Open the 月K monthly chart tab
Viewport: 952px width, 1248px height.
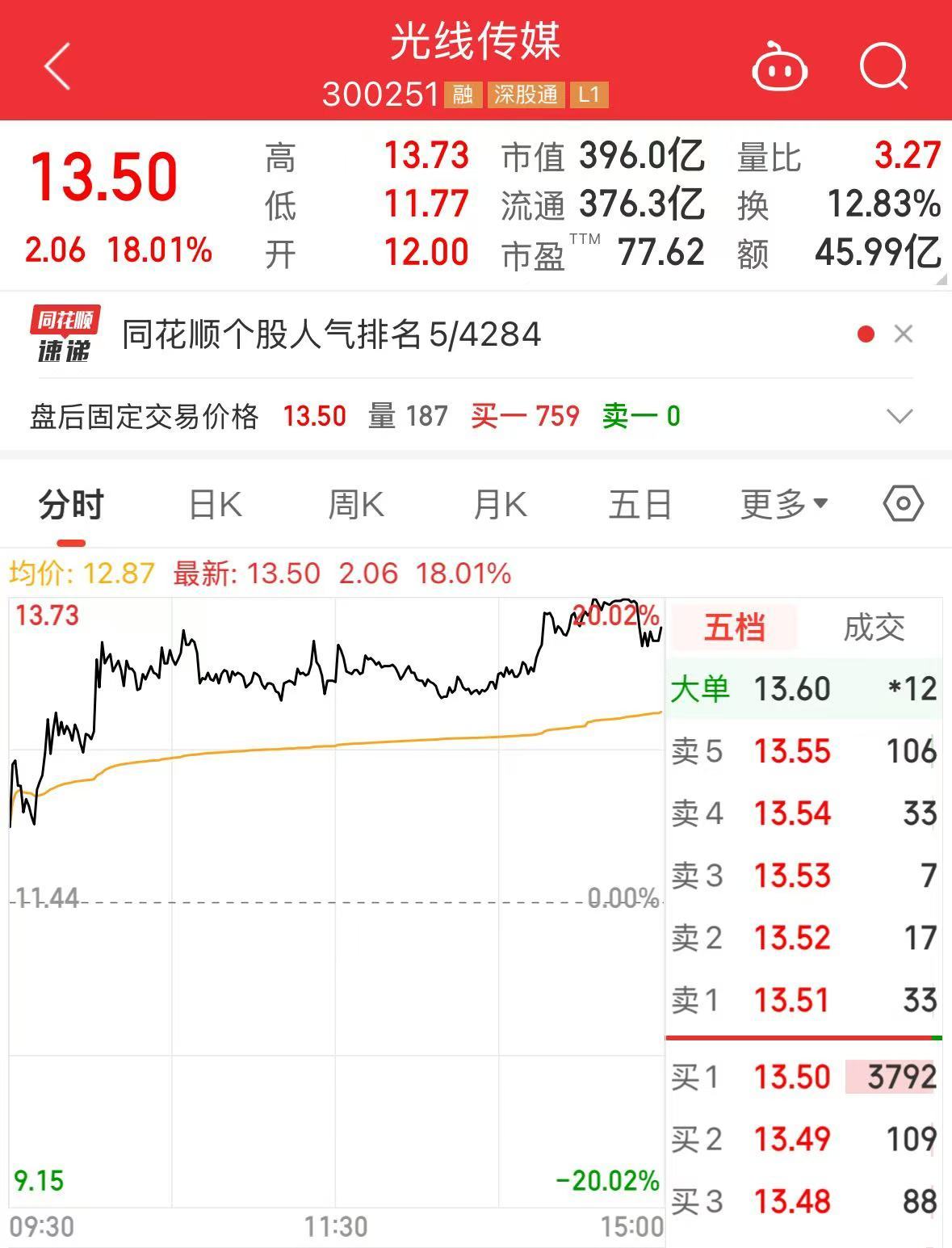pos(497,502)
